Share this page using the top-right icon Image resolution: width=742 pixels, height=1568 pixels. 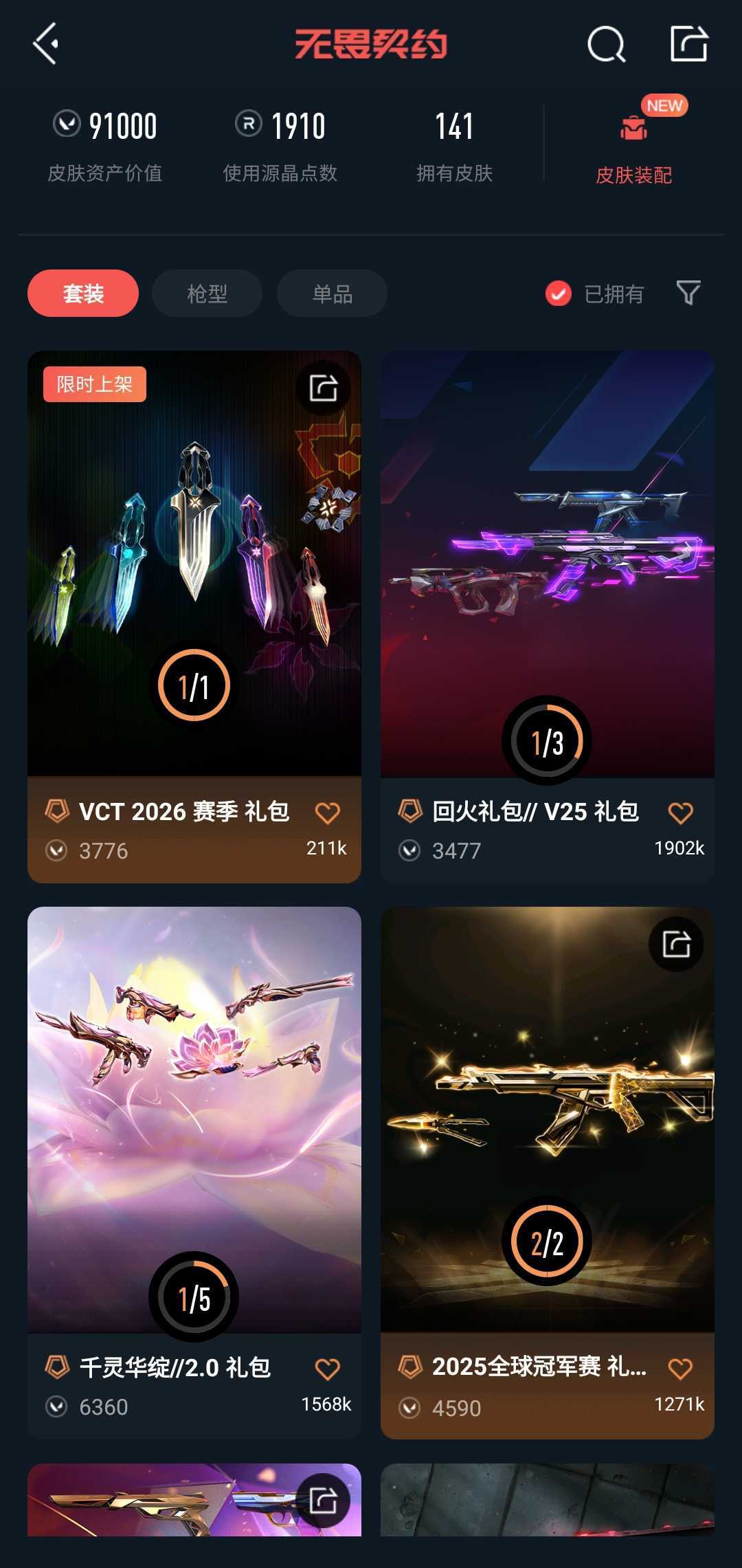[x=688, y=44]
